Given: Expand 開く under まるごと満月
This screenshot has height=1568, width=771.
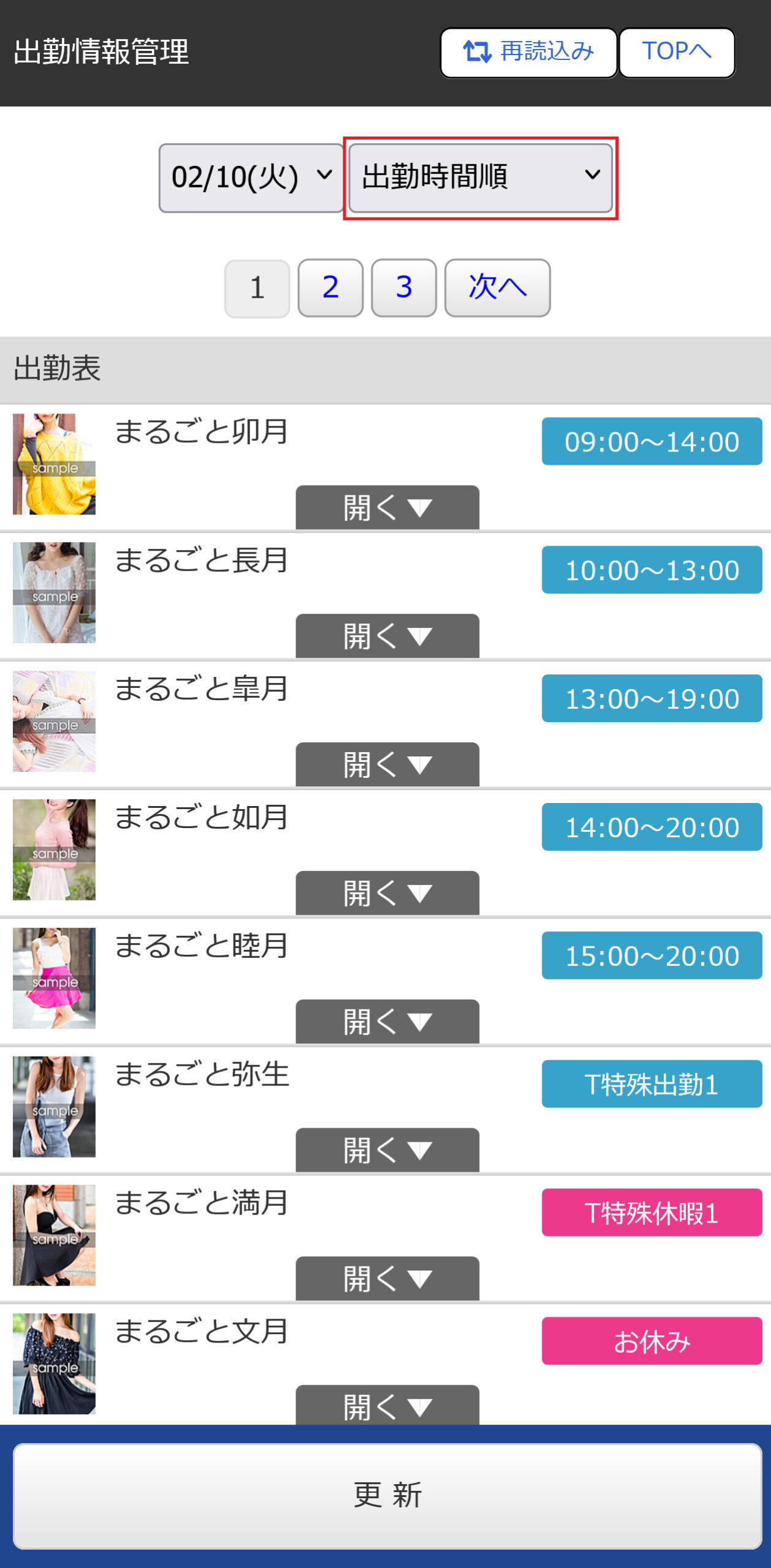Looking at the screenshot, I should (387, 1279).
